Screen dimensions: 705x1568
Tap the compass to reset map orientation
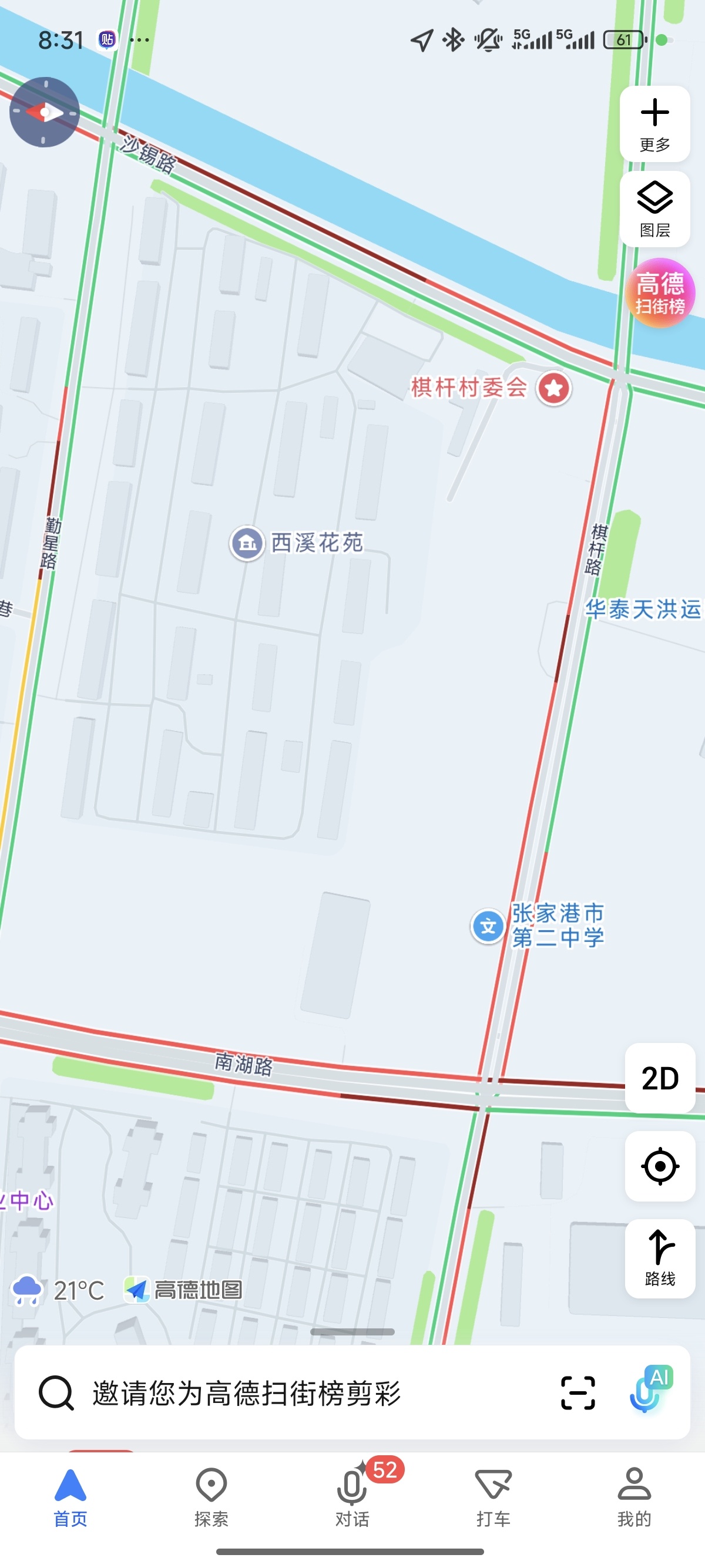(45, 112)
